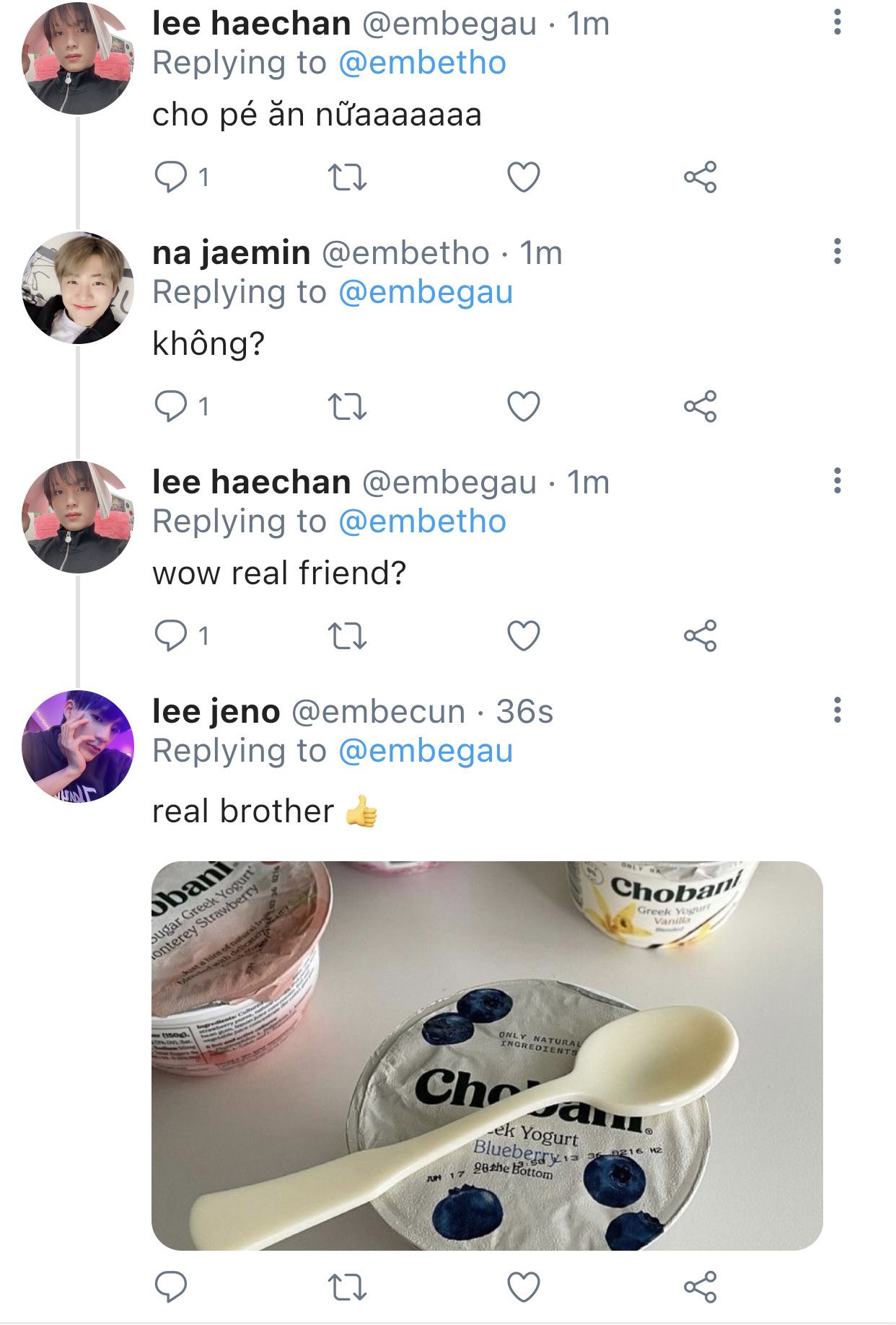Tap the @embegau mention in na jaemin's reply
This screenshot has width=896, height=1325.
(425, 292)
